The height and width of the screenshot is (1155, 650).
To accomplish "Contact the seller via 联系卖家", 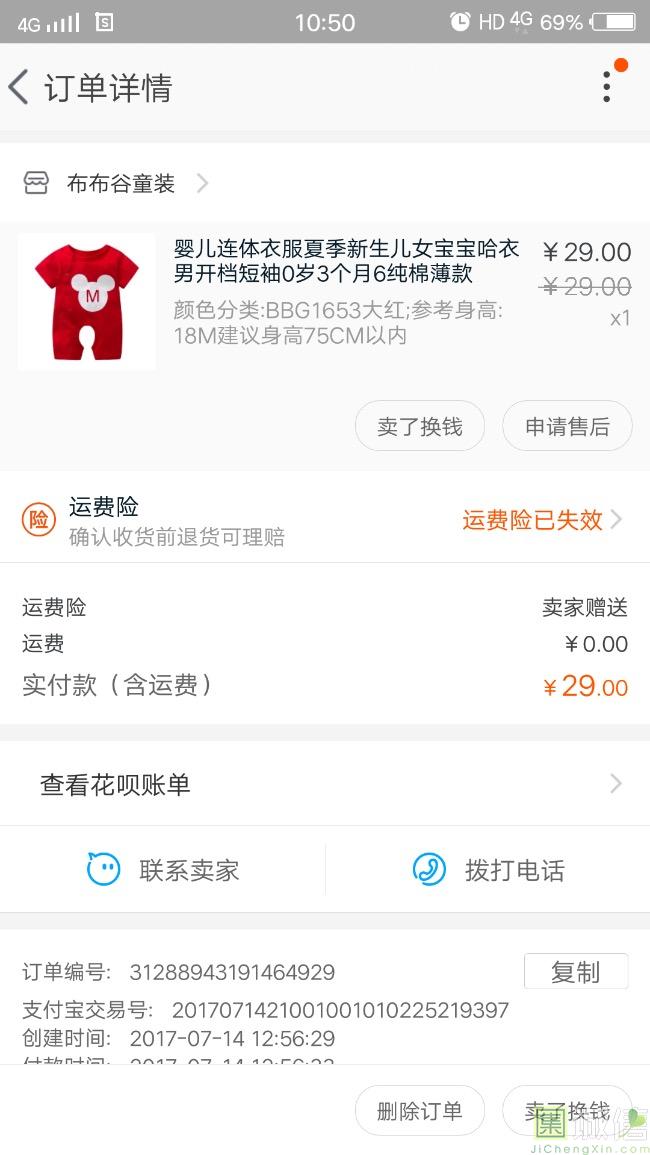I will pos(163,870).
